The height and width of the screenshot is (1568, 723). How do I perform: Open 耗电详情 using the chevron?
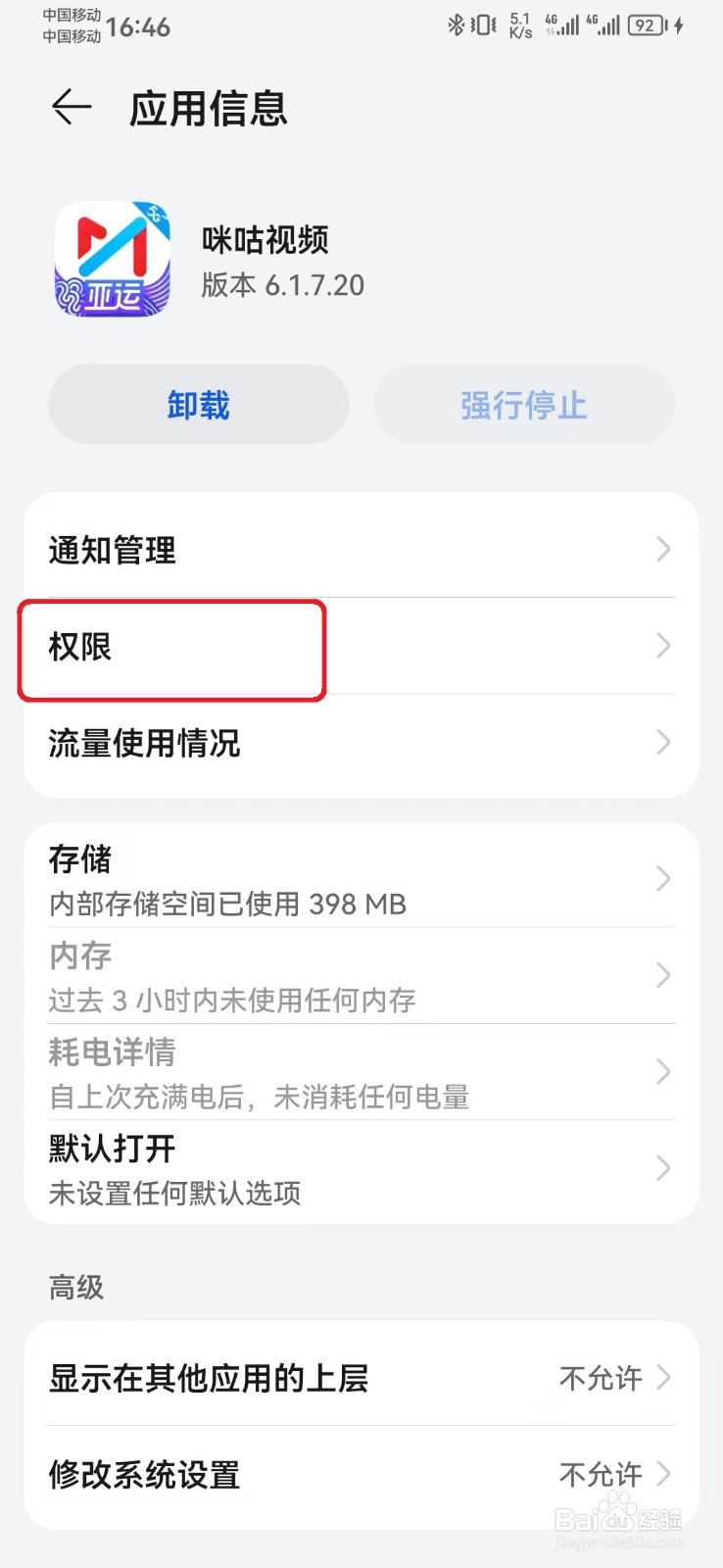pos(662,1073)
